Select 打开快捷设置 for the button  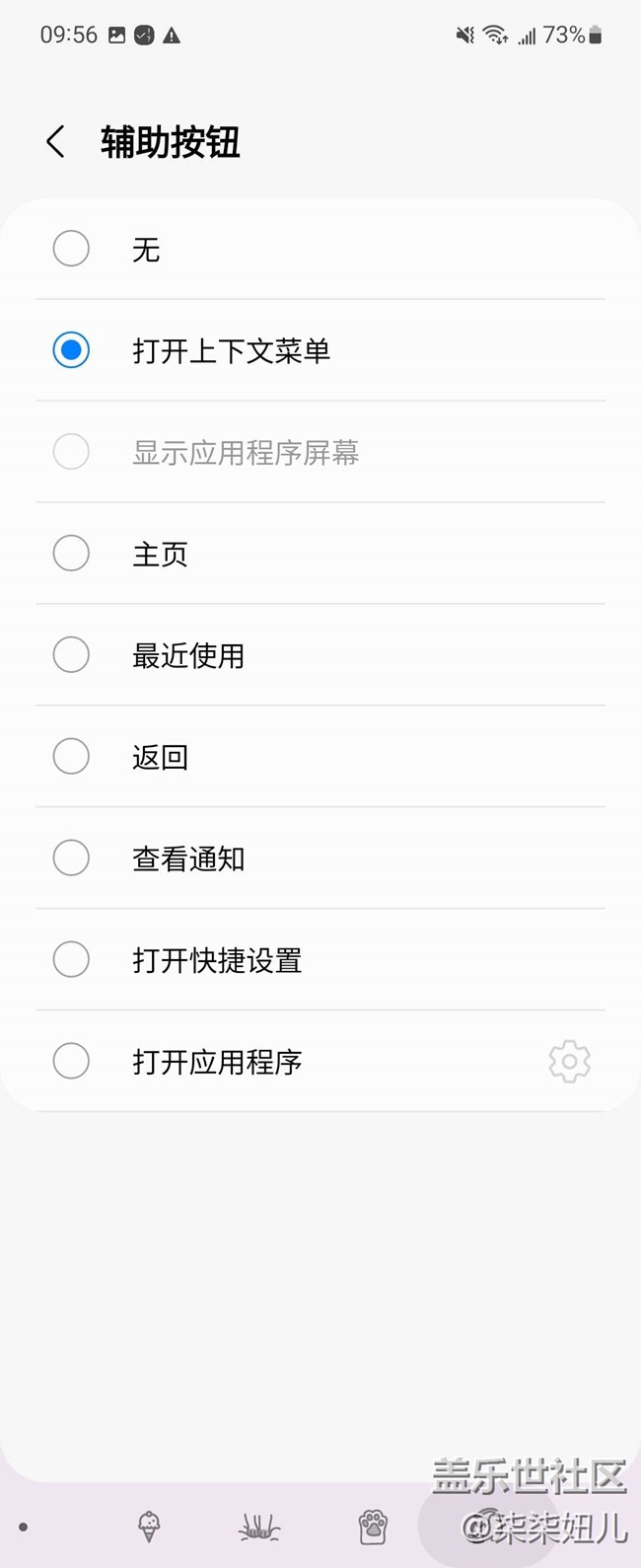coord(71,960)
